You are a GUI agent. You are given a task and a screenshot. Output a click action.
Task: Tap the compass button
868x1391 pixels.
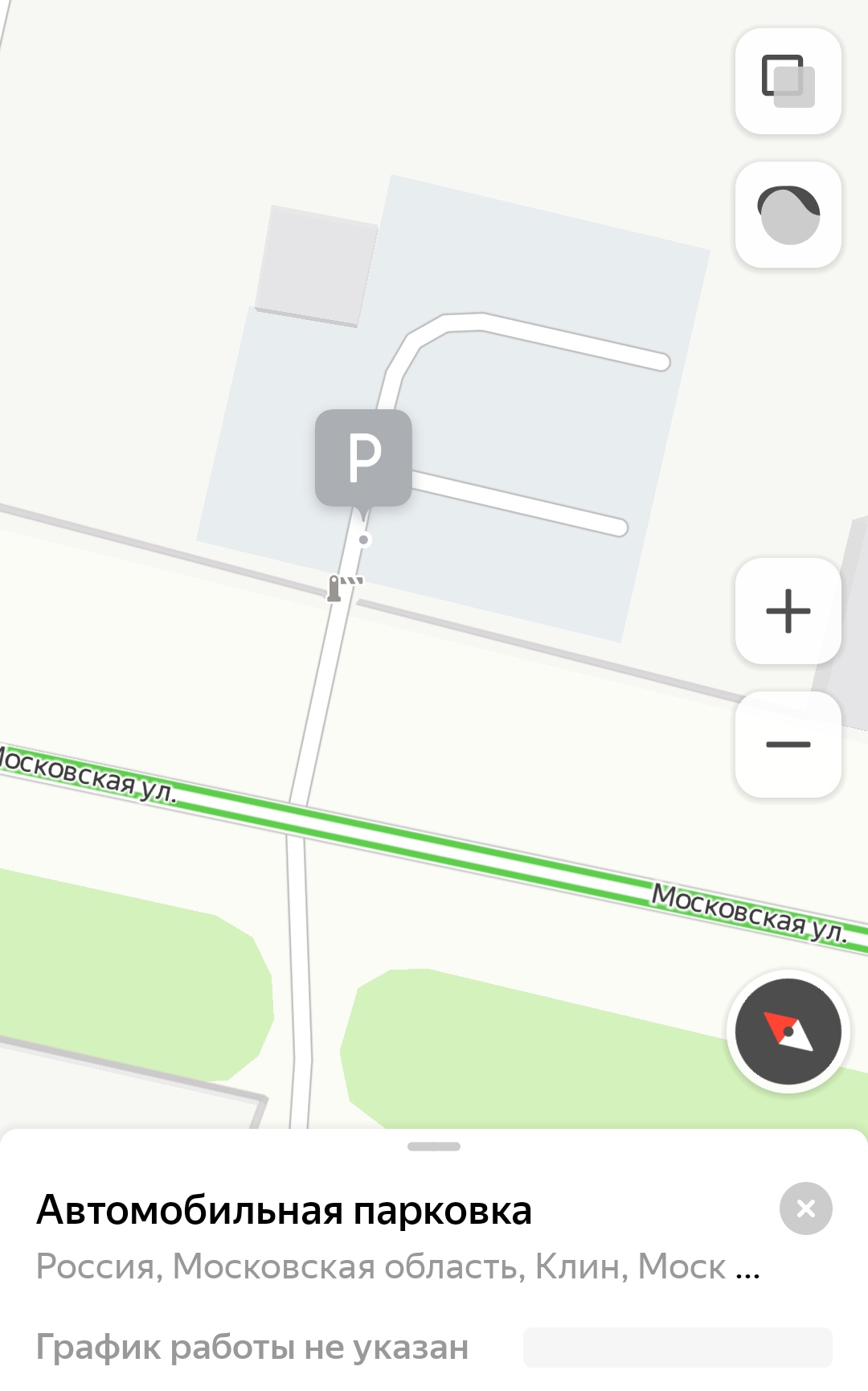coord(788,1032)
